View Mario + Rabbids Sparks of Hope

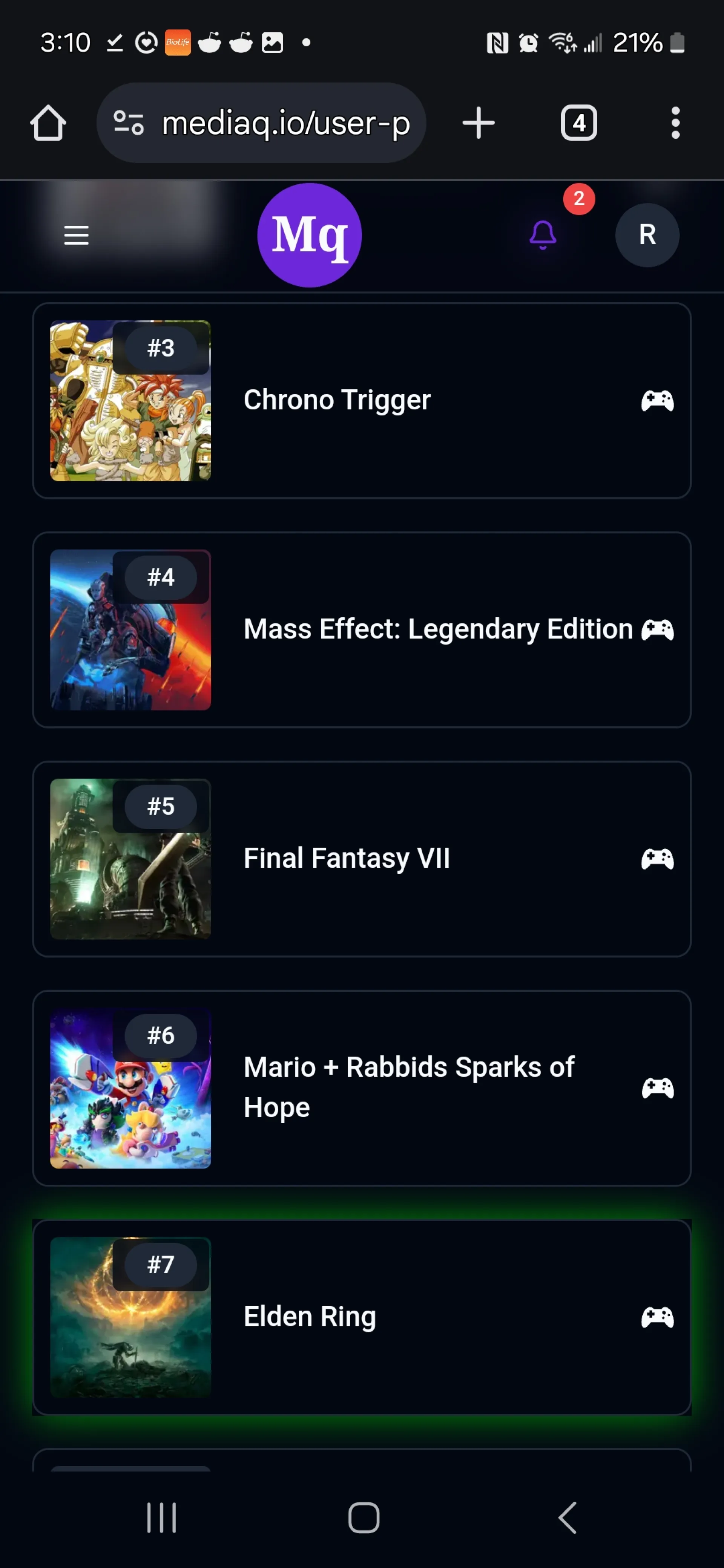(x=362, y=1088)
